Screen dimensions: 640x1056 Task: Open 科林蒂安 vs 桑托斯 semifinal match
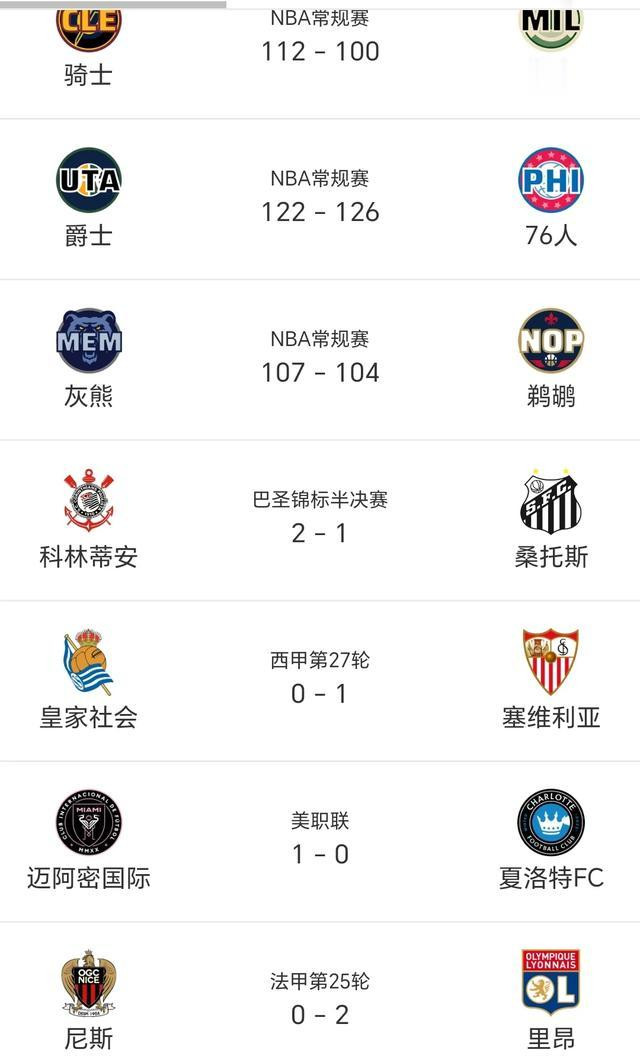(320, 521)
